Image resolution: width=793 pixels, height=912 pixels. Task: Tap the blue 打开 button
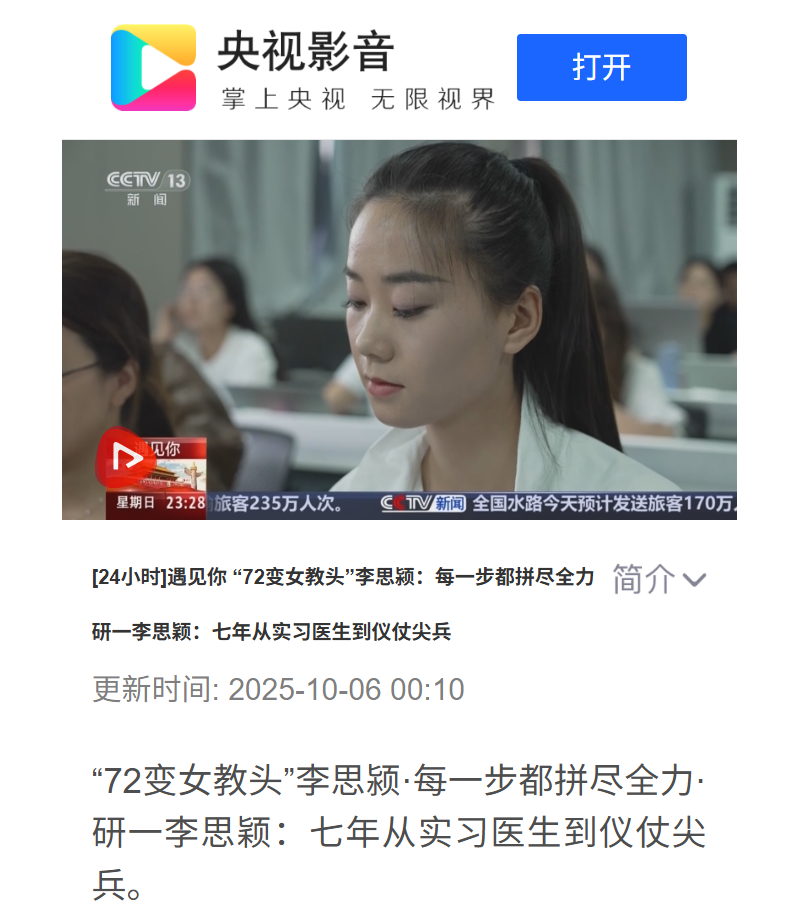tap(601, 67)
